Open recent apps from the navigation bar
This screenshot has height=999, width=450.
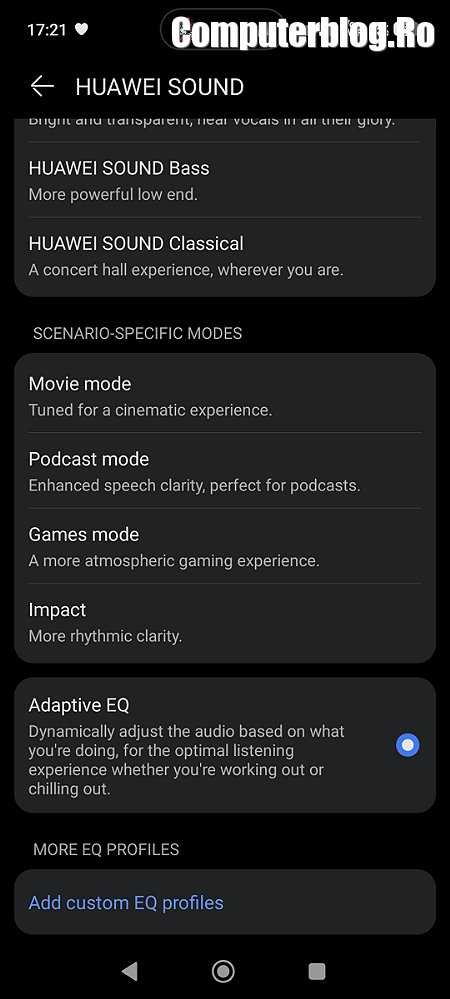317,971
